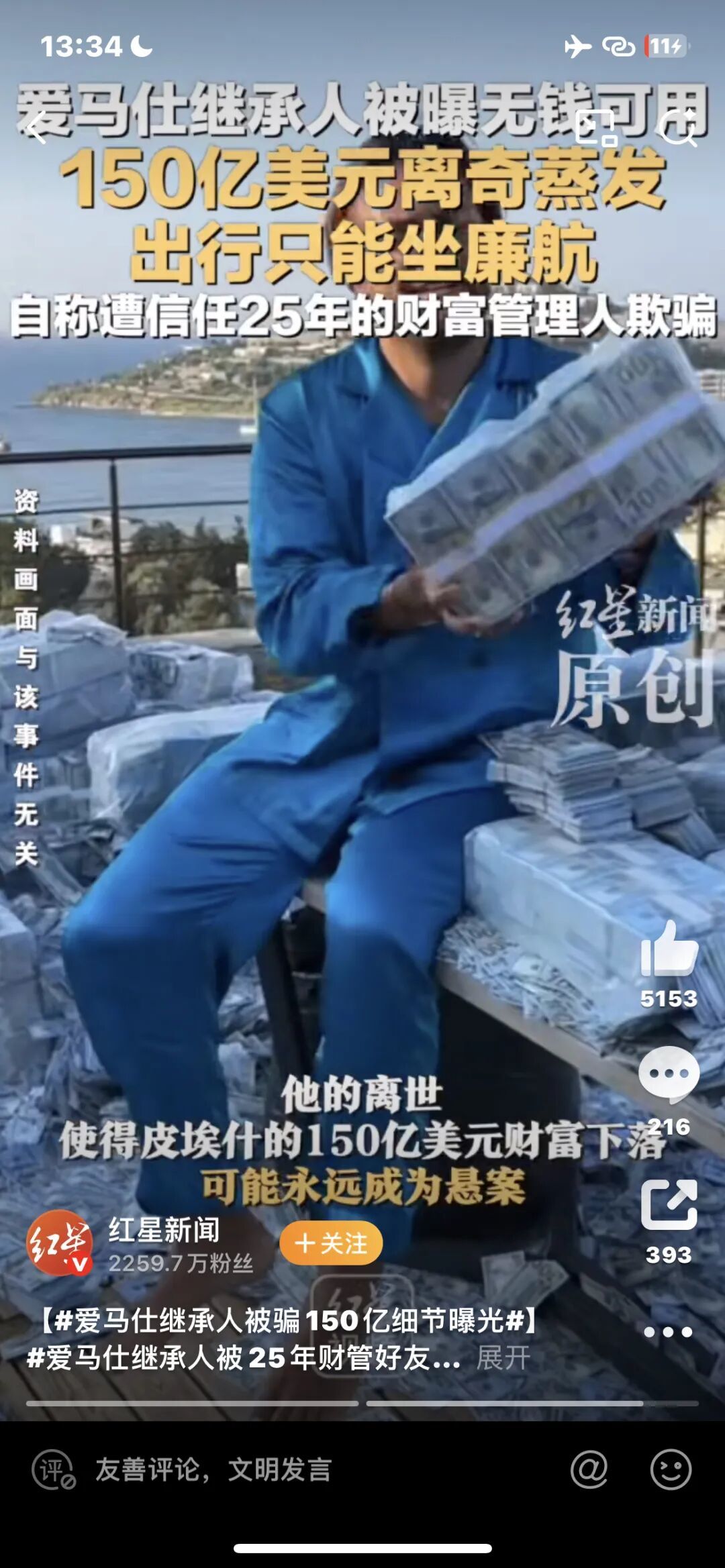Open the 红星新闻 profile avatar
Screen dimensions: 725x1568
coord(59,1243)
